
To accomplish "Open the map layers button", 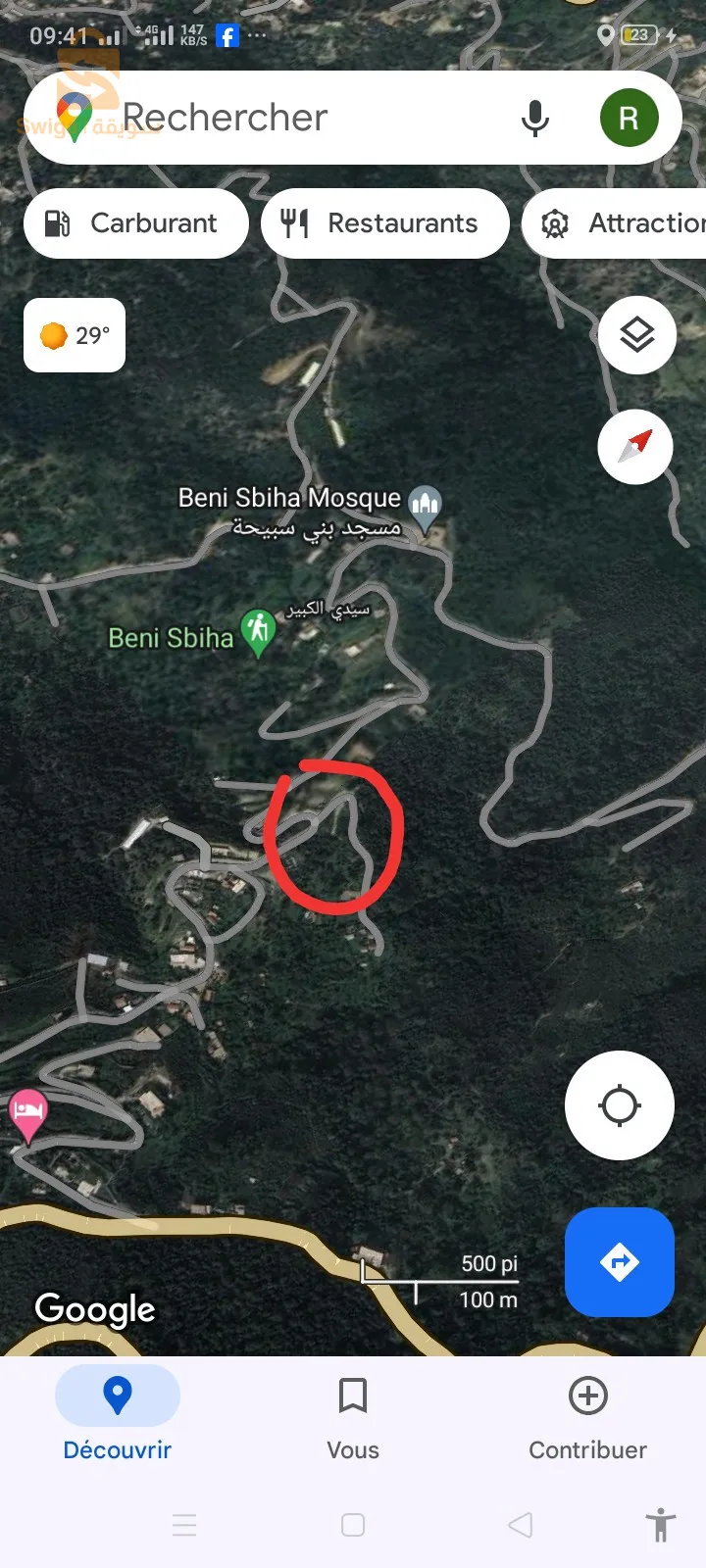I will (x=637, y=335).
